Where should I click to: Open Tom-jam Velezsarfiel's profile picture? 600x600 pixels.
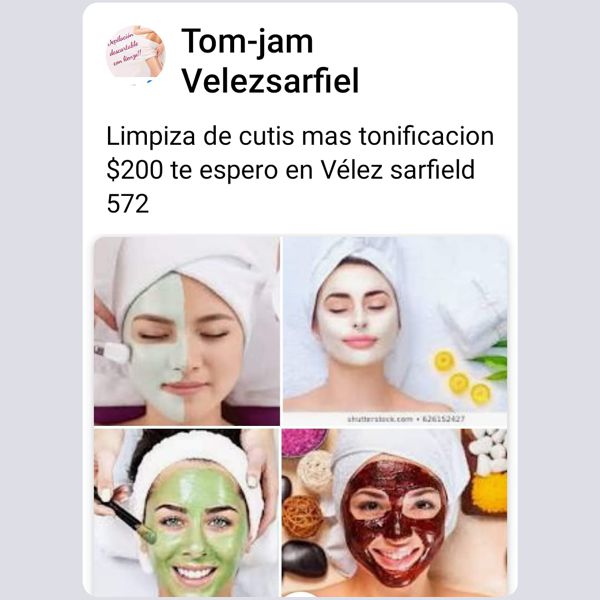pos(134,52)
